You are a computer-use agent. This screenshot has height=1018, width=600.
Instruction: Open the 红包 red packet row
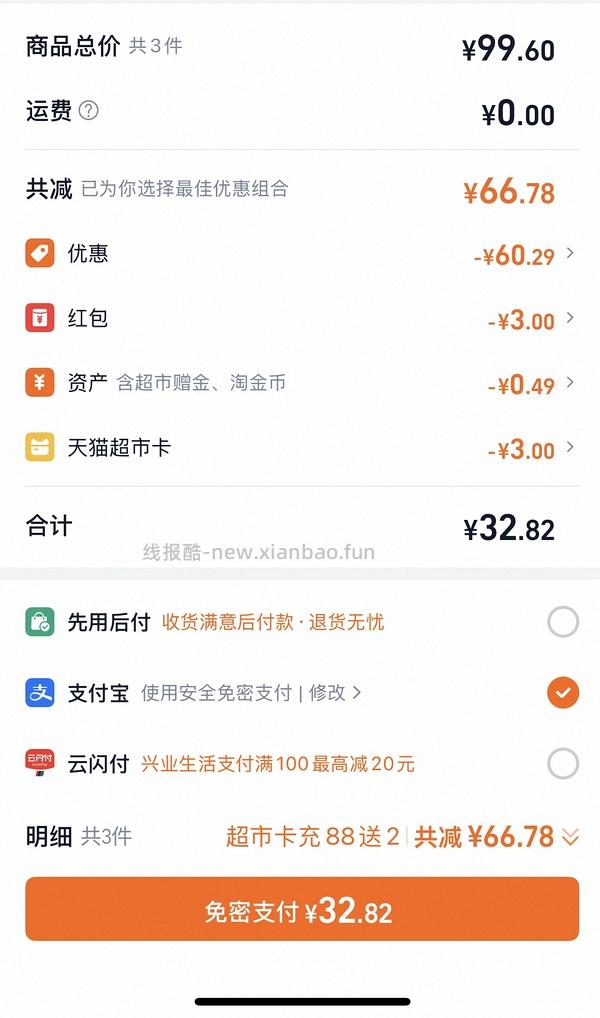click(300, 320)
